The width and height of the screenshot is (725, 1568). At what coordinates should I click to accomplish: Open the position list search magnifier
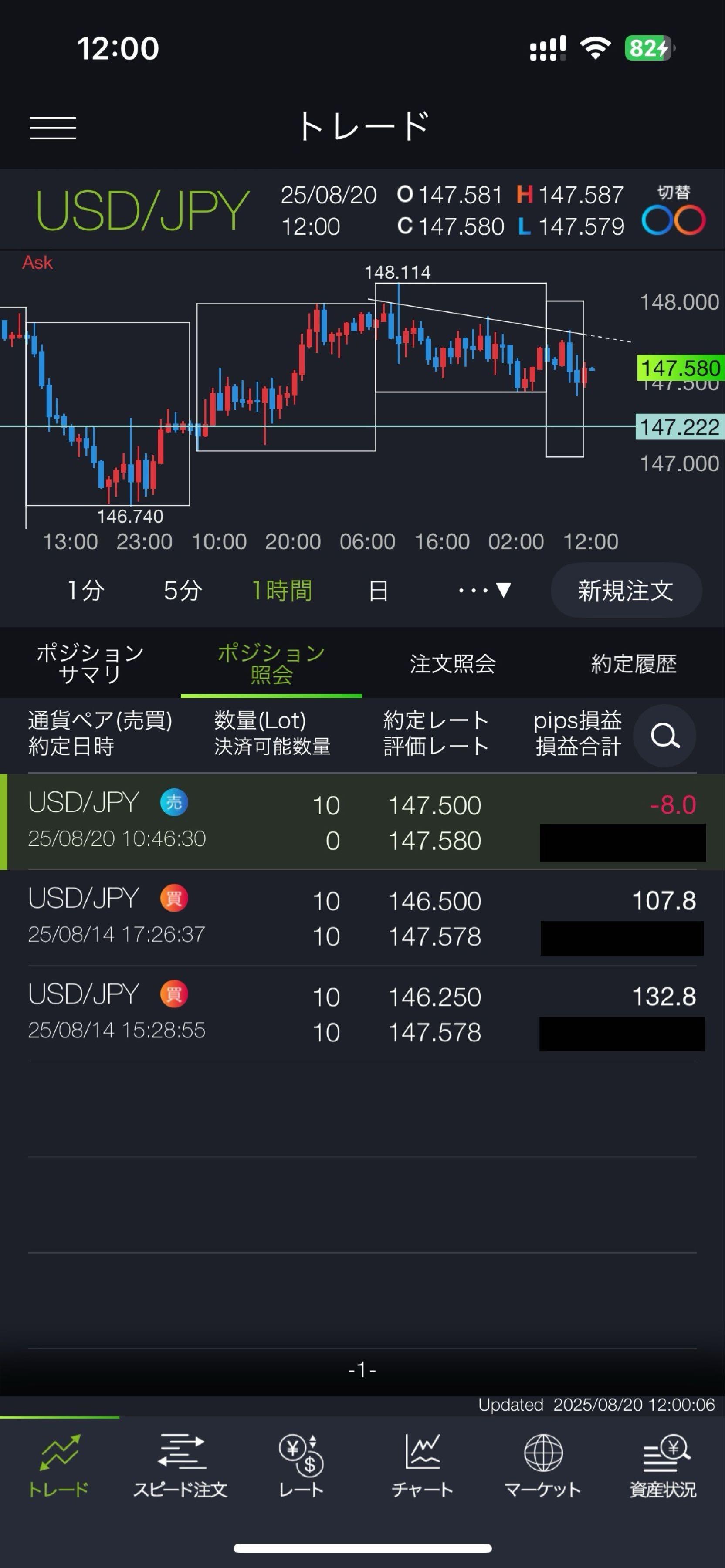(664, 736)
